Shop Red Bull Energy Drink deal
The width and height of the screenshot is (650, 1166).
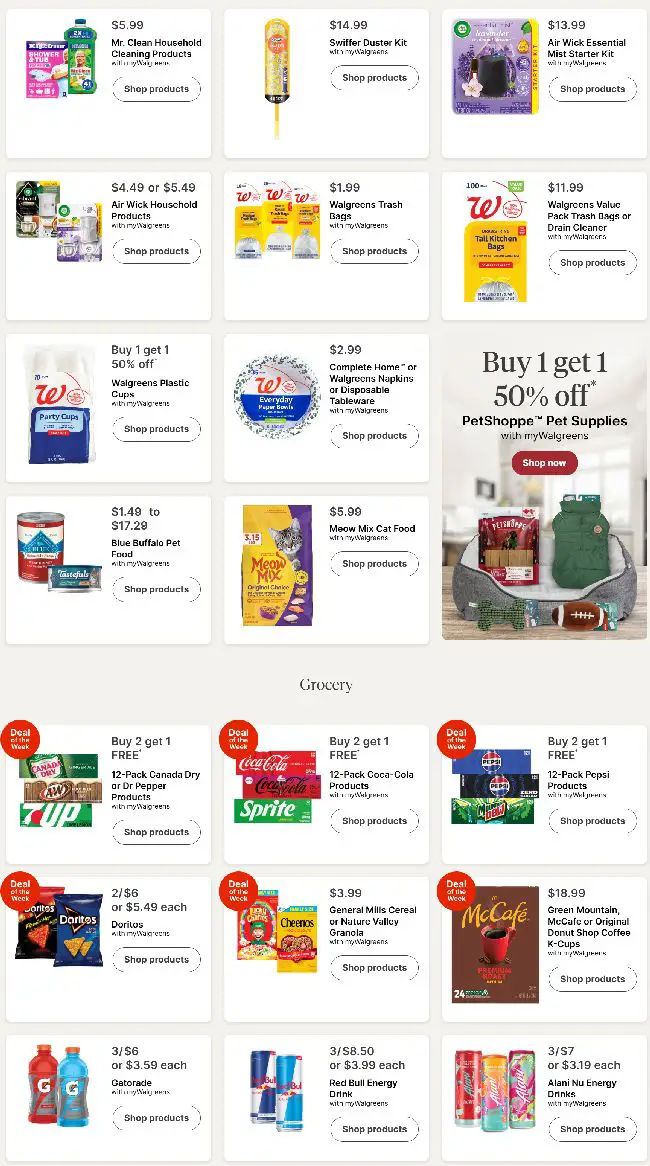coord(375,1129)
